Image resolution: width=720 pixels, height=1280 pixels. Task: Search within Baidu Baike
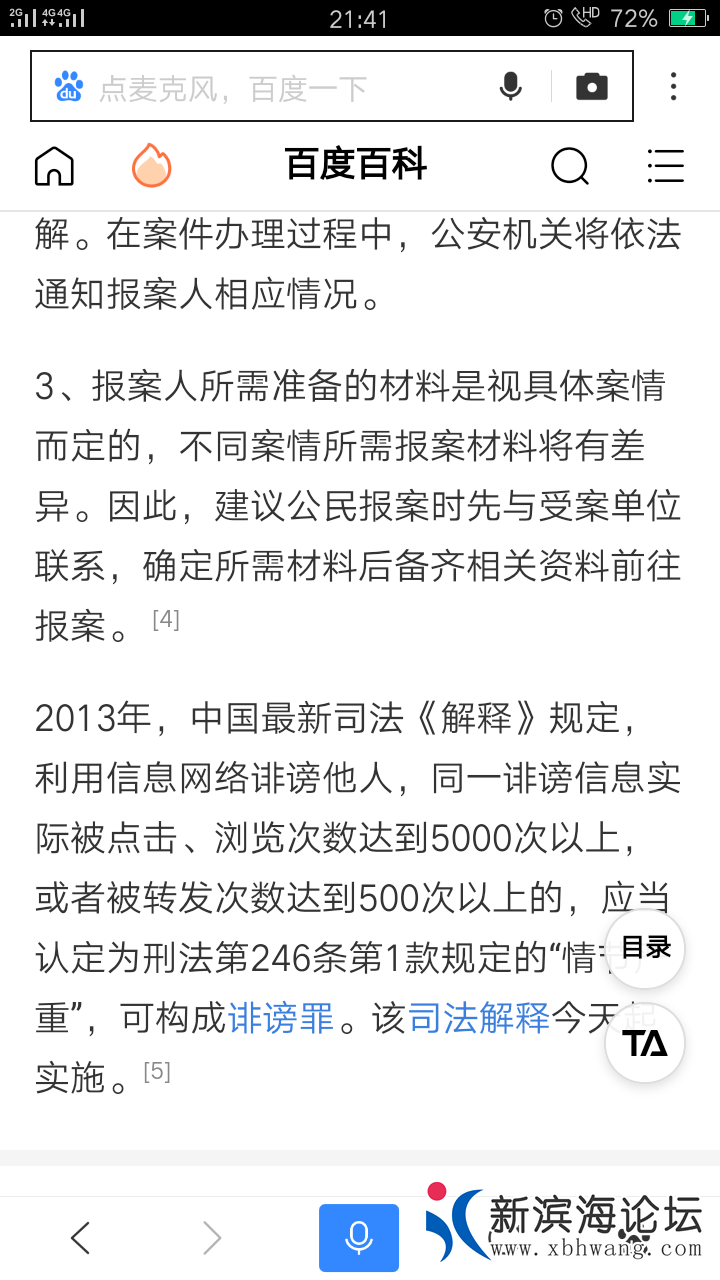click(x=570, y=166)
